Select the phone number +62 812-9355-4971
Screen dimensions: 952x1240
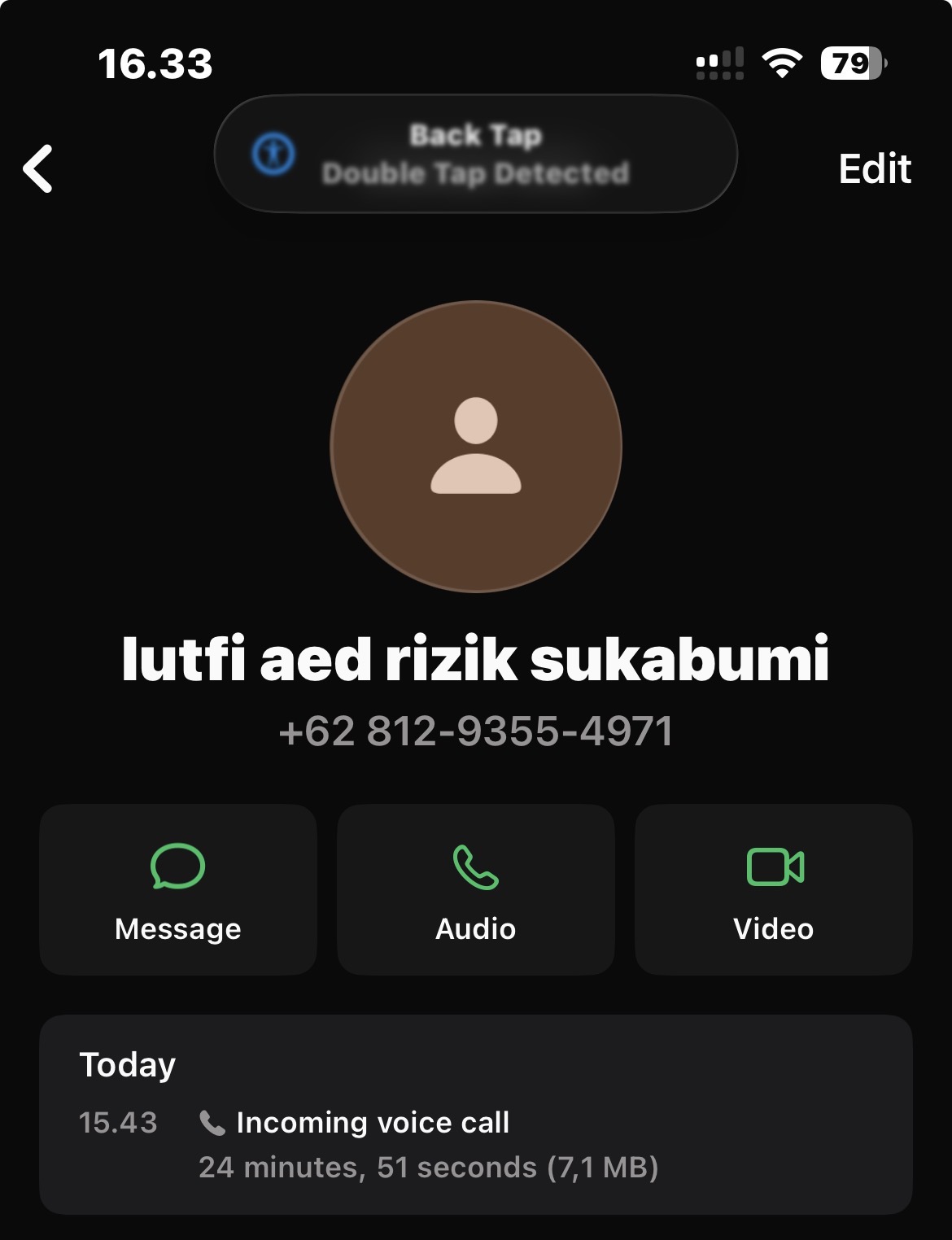tap(475, 731)
